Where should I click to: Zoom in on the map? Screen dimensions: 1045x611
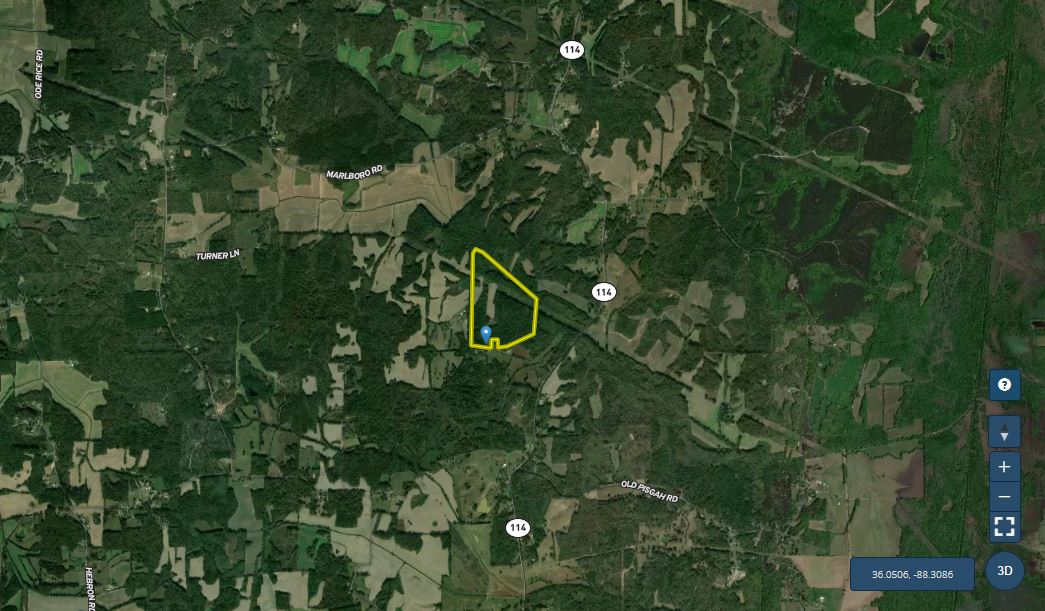pyautogui.click(x=1004, y=467)
